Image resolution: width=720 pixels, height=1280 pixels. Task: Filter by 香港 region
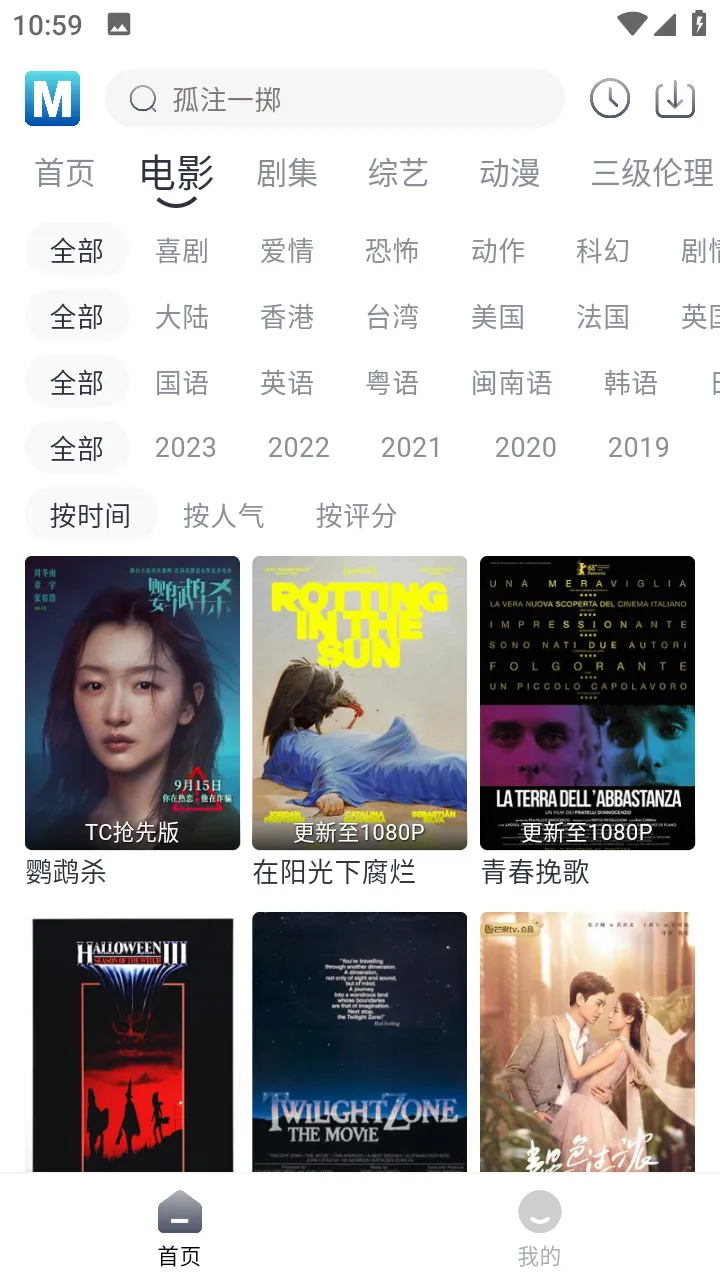tap(287, 317)
